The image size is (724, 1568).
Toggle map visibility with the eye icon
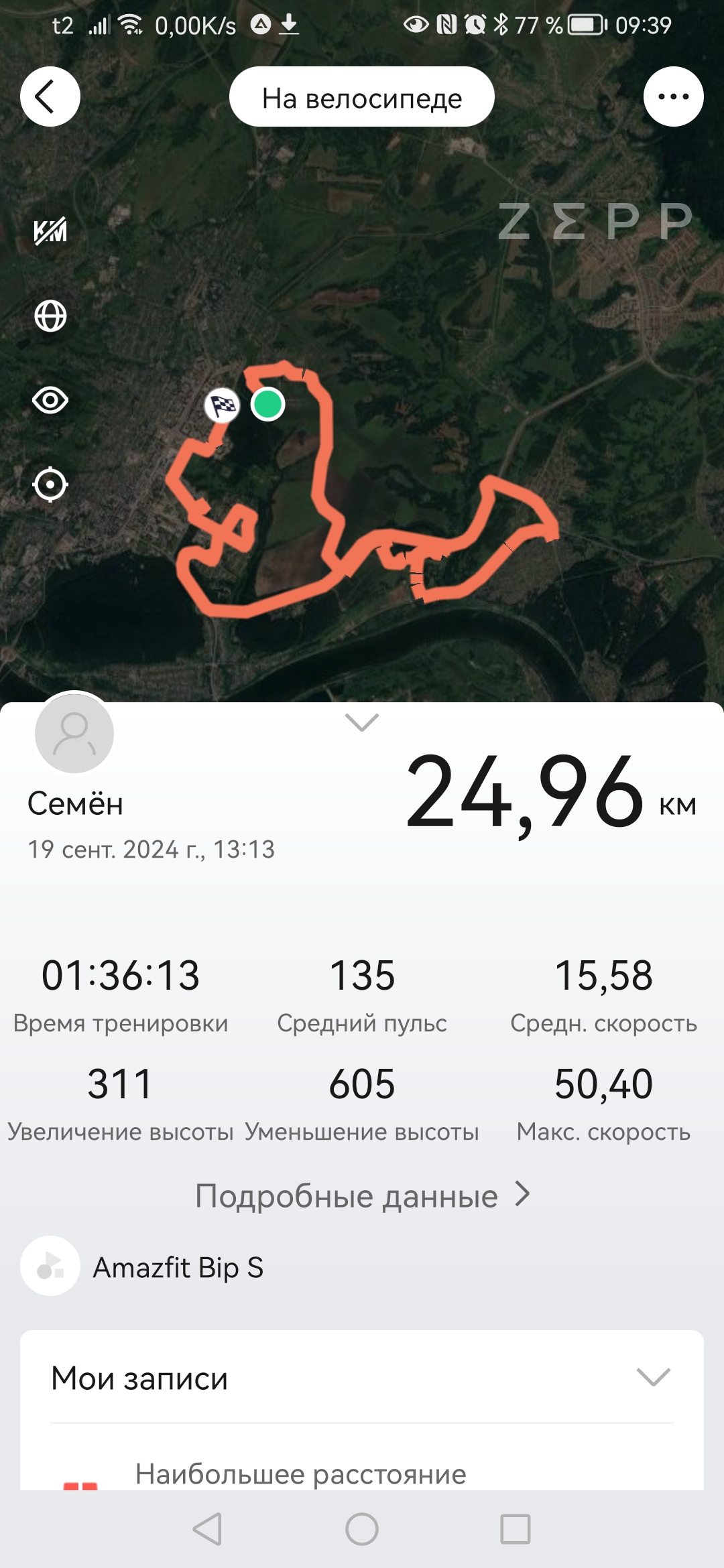(50, 401)
